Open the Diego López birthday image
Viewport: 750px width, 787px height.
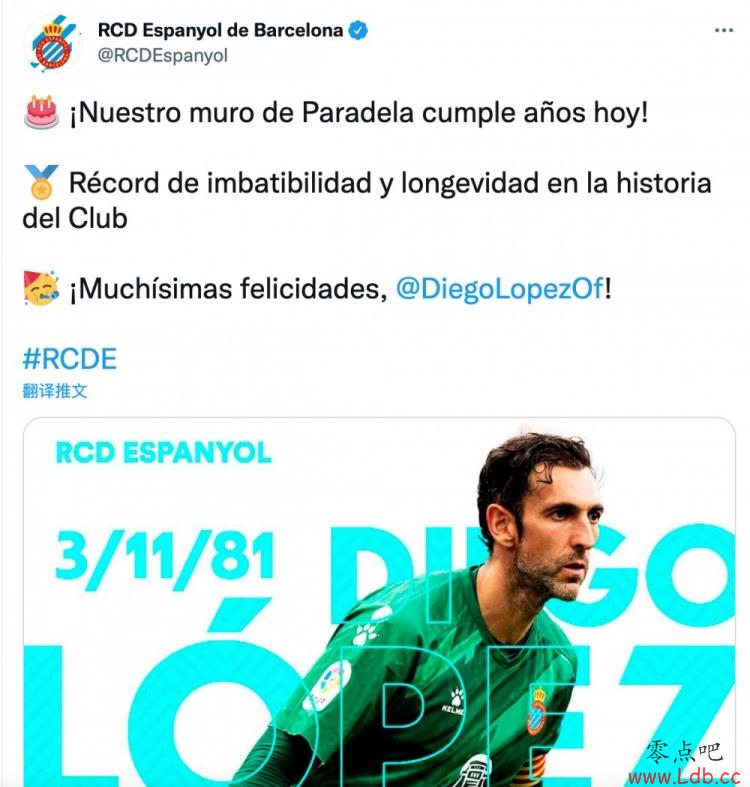[380, 600]
